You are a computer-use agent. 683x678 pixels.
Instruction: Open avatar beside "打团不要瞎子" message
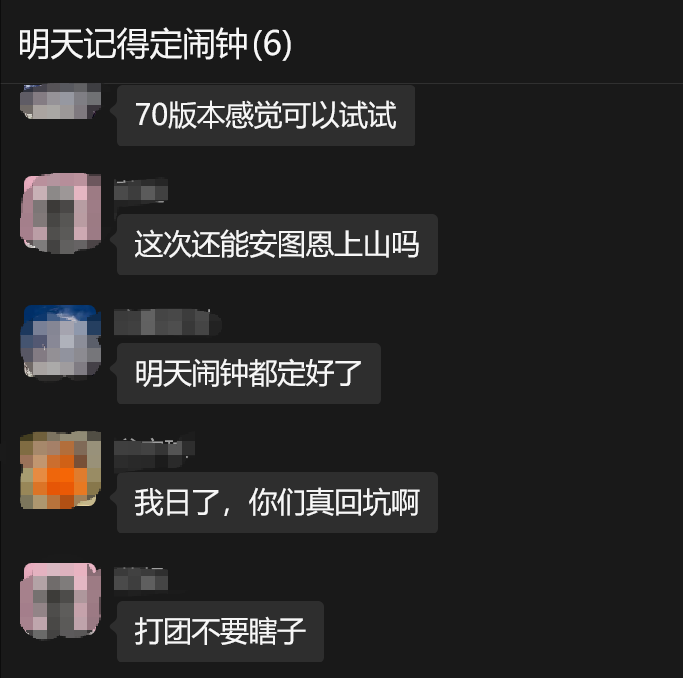[x=61, y=600]
